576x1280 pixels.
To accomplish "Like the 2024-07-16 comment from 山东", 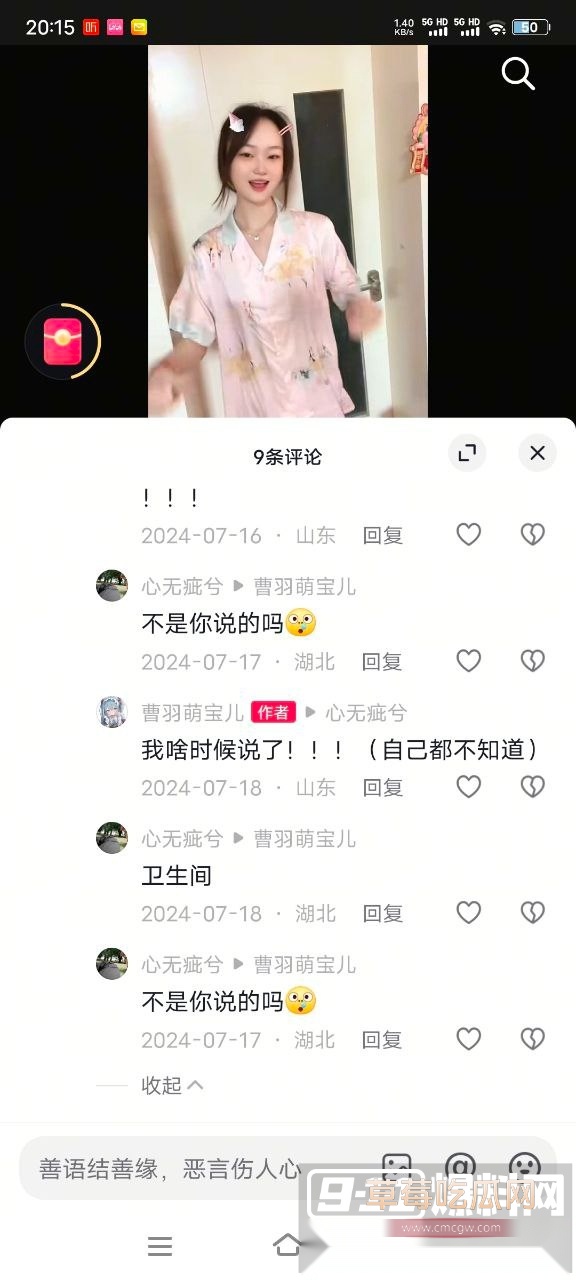I will tap(469, 534).
